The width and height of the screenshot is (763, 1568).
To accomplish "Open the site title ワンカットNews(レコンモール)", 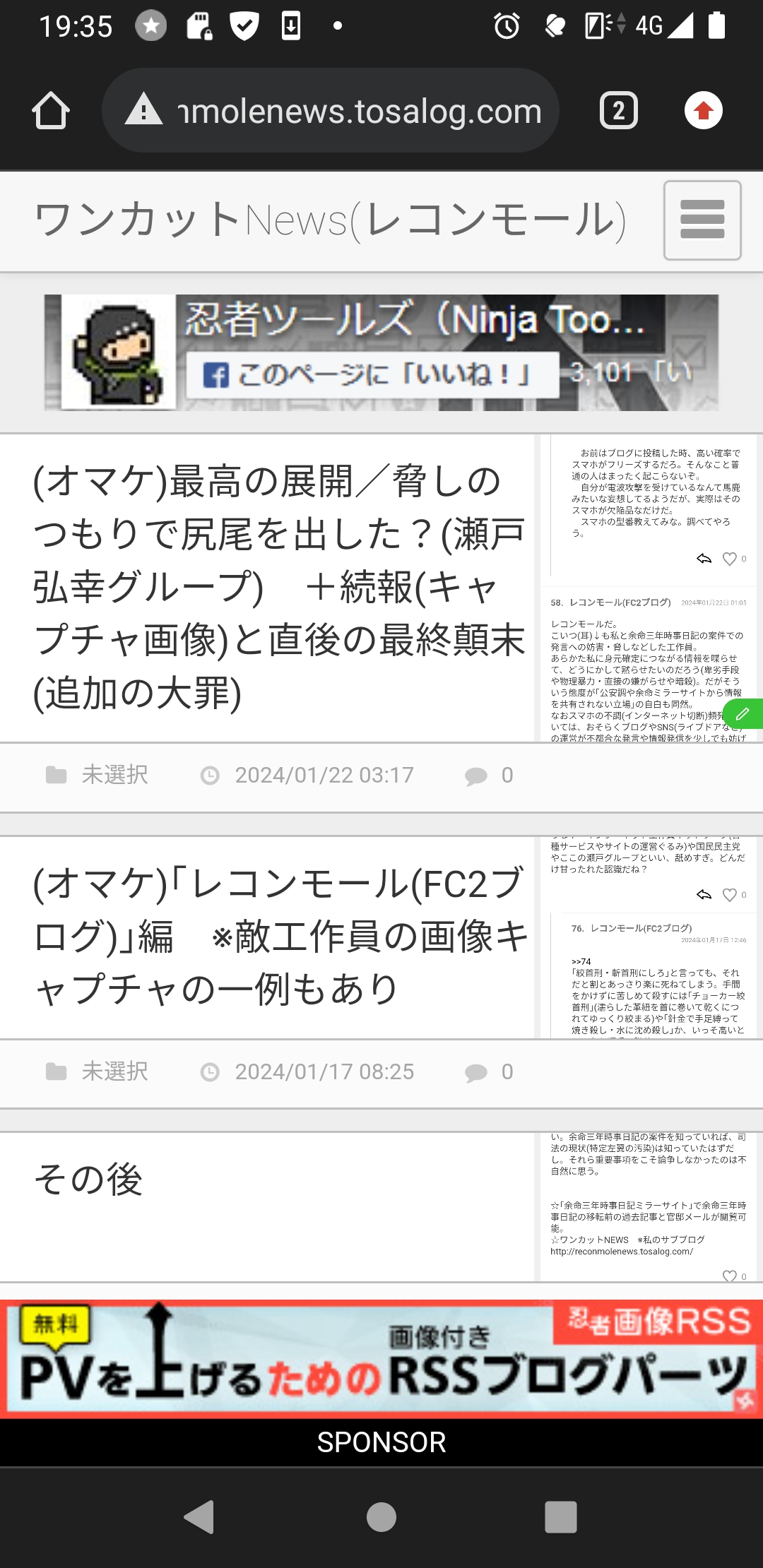I will click(x=330, y=220).
